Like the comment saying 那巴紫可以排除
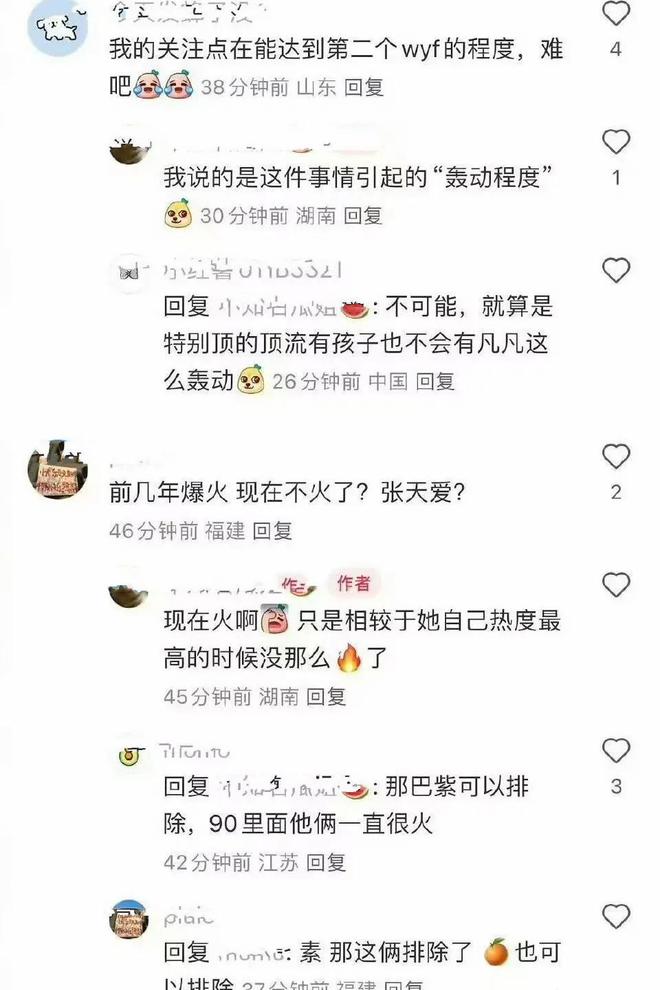The image size is (660, 990). coord(617,751)
